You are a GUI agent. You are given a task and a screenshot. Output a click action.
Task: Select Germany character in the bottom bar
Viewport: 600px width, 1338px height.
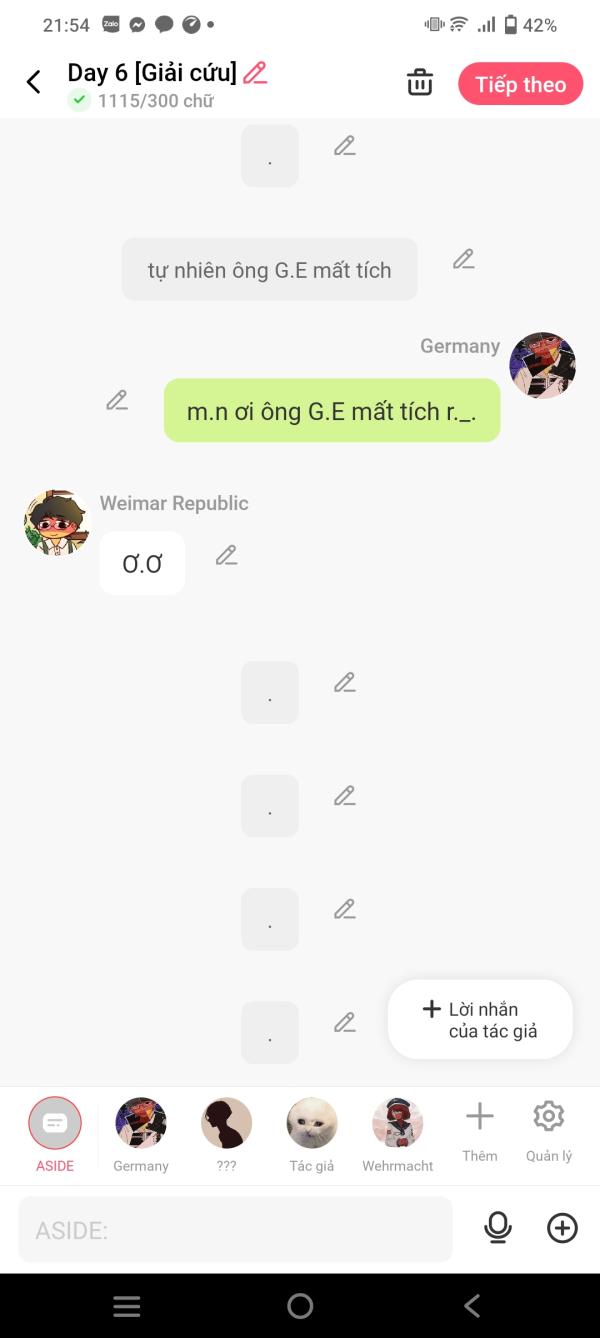point(141,1135)
